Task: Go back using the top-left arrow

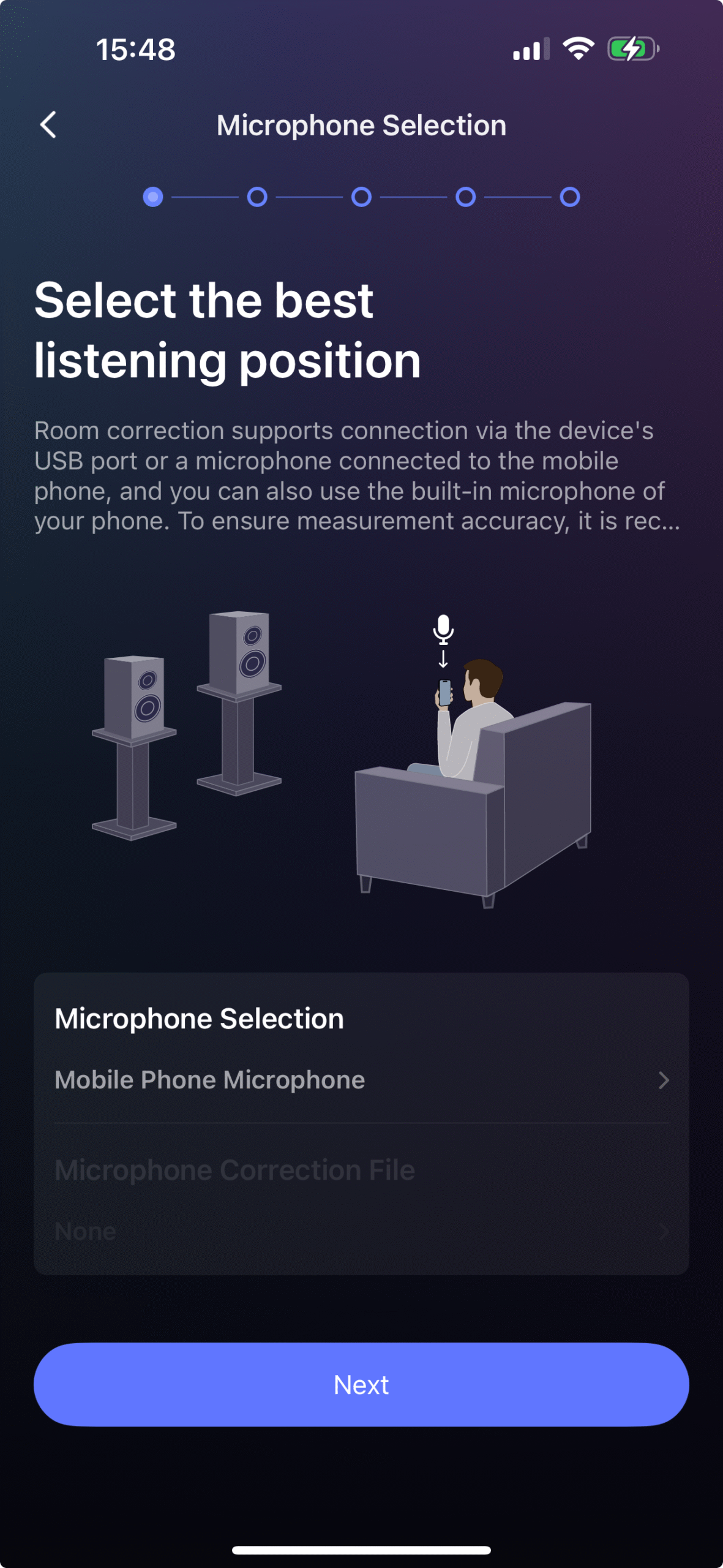Action: [x=48, y=125]
